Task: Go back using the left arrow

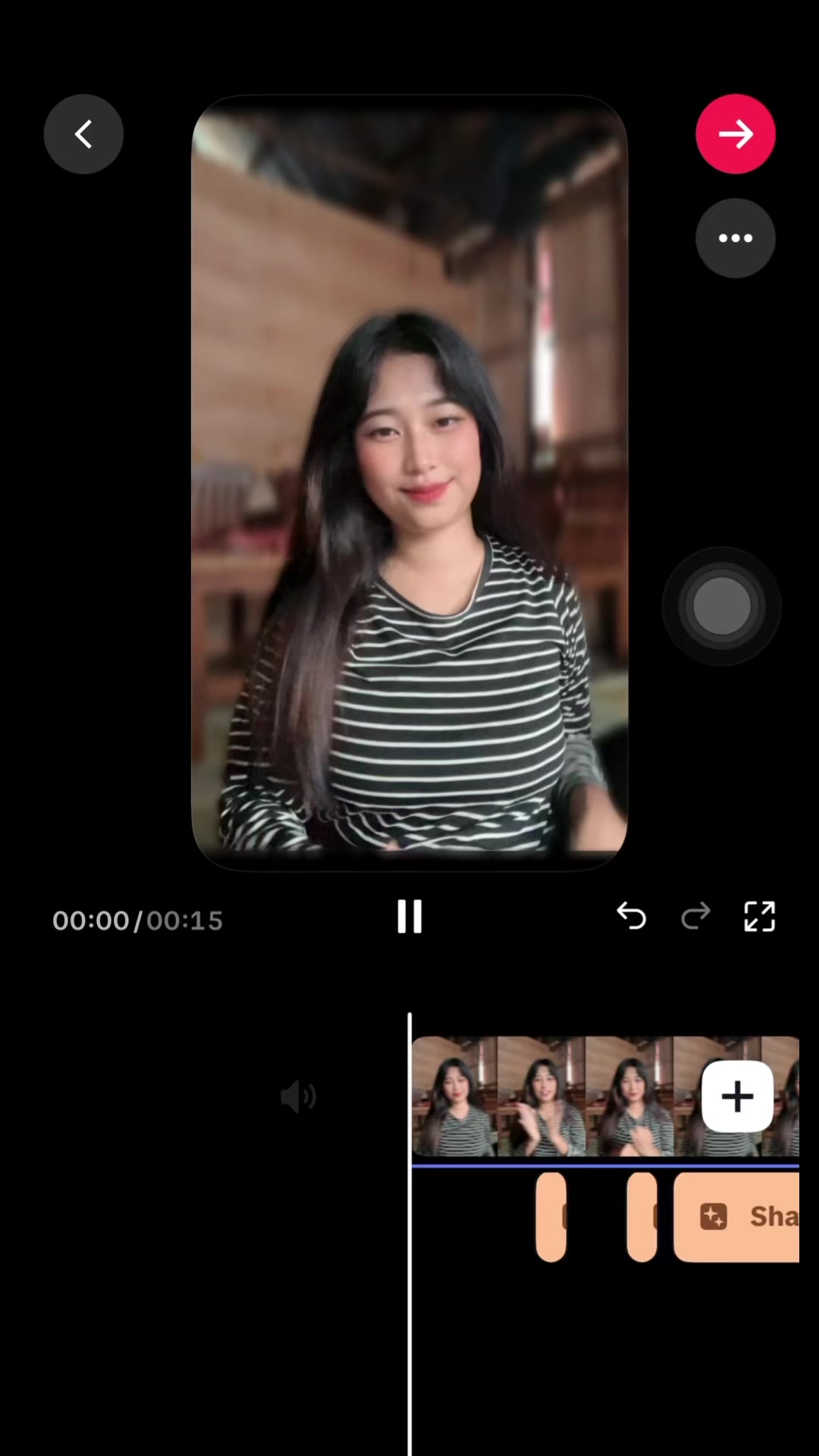Action: tap(83, 134)
